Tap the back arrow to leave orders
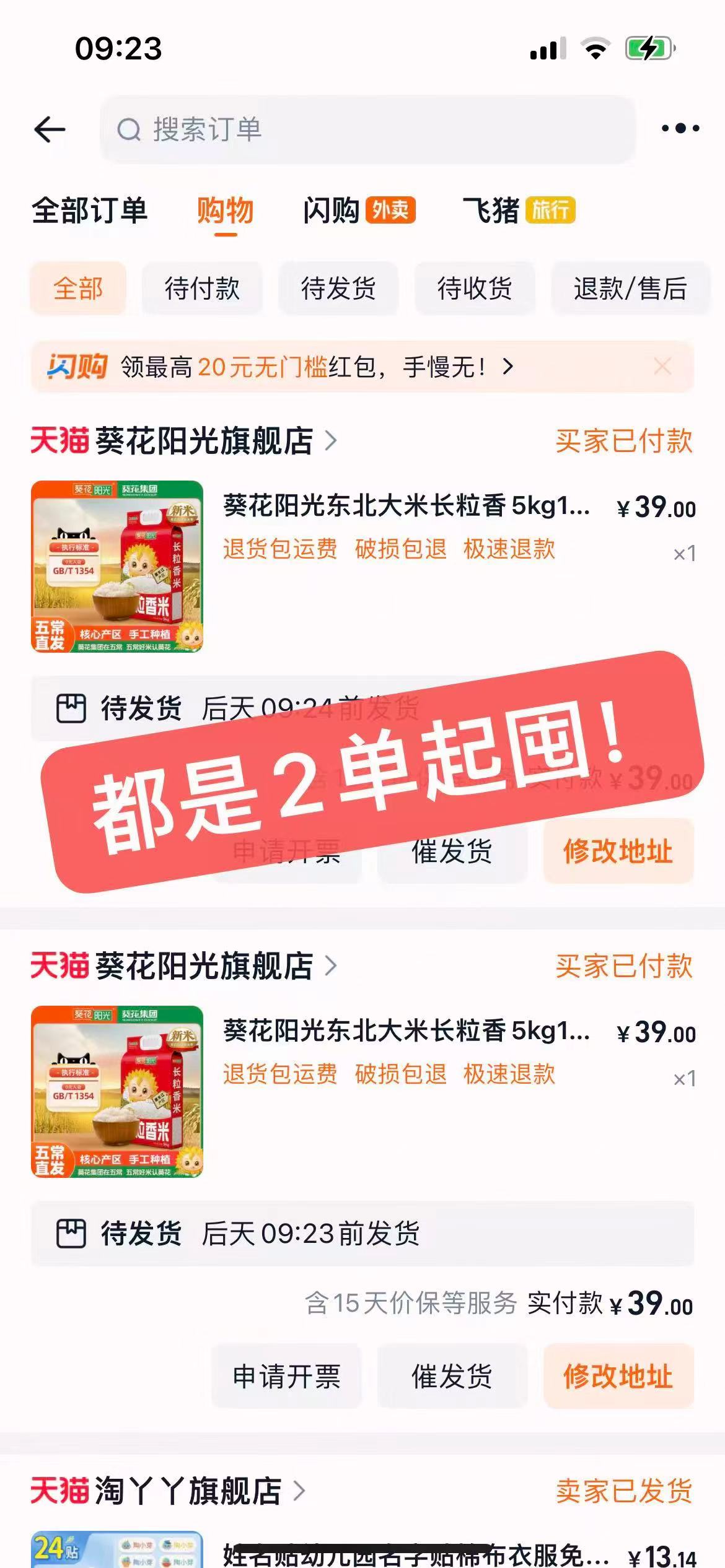This screenshot has height=1568, width=725. (50, 129)
